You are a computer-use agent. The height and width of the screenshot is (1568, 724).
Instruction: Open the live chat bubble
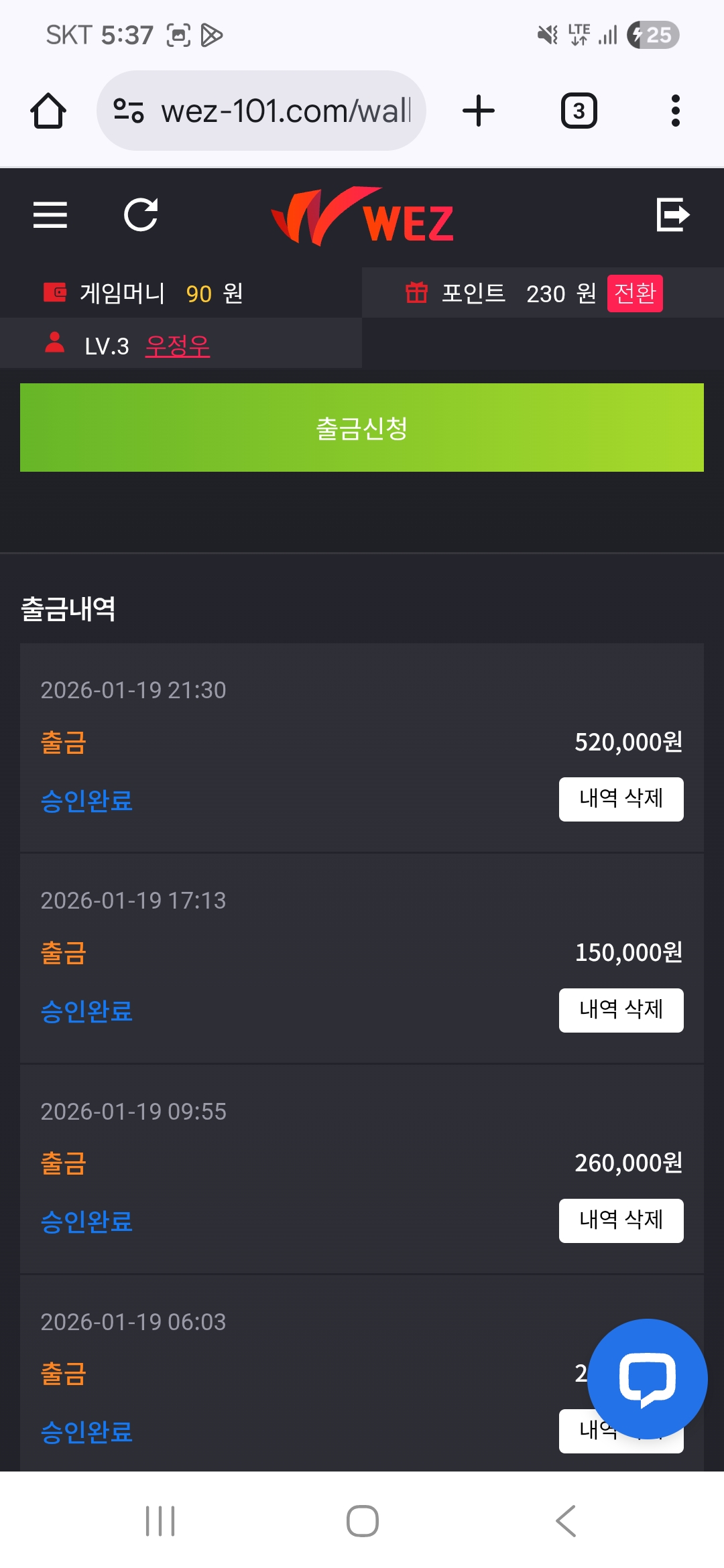647,1378
